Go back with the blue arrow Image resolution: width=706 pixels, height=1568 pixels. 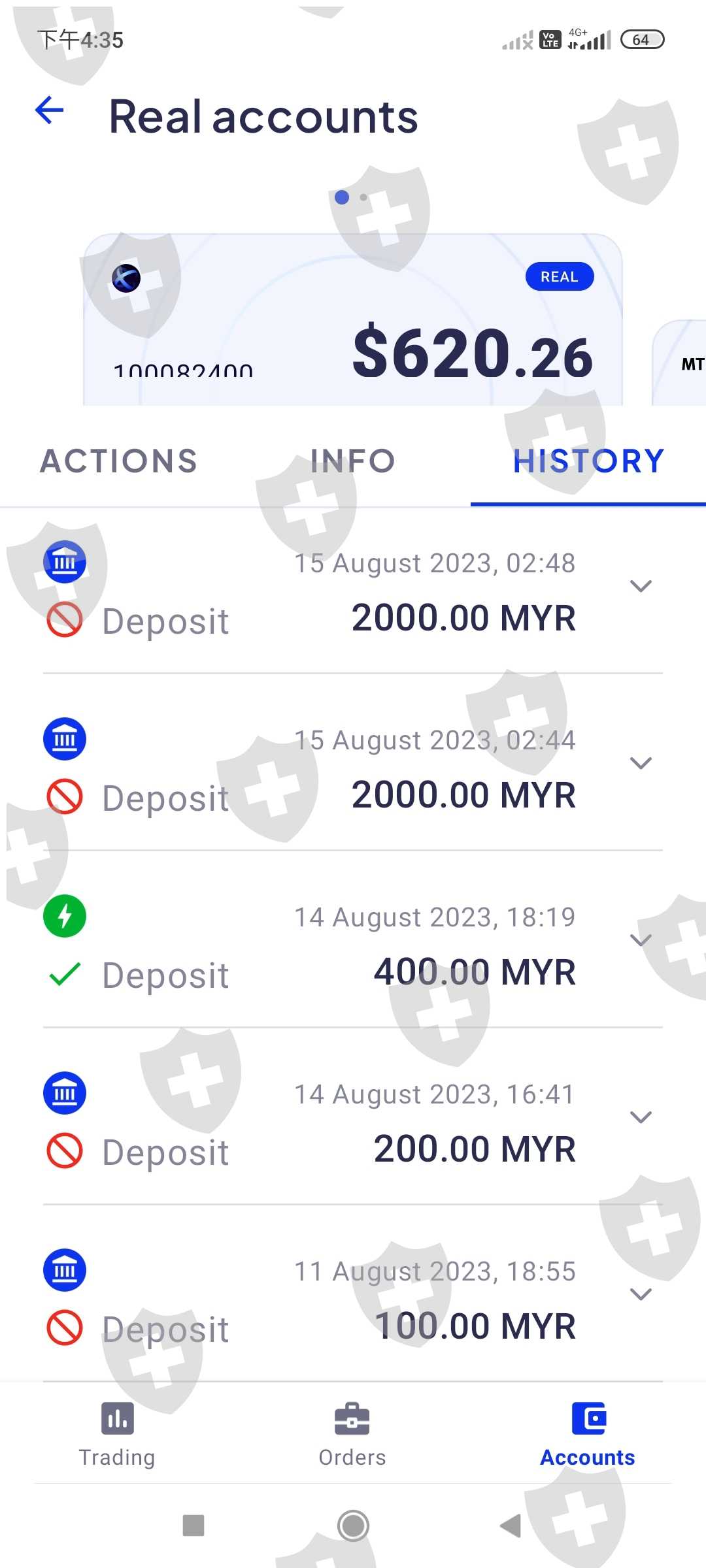[50, 110]
